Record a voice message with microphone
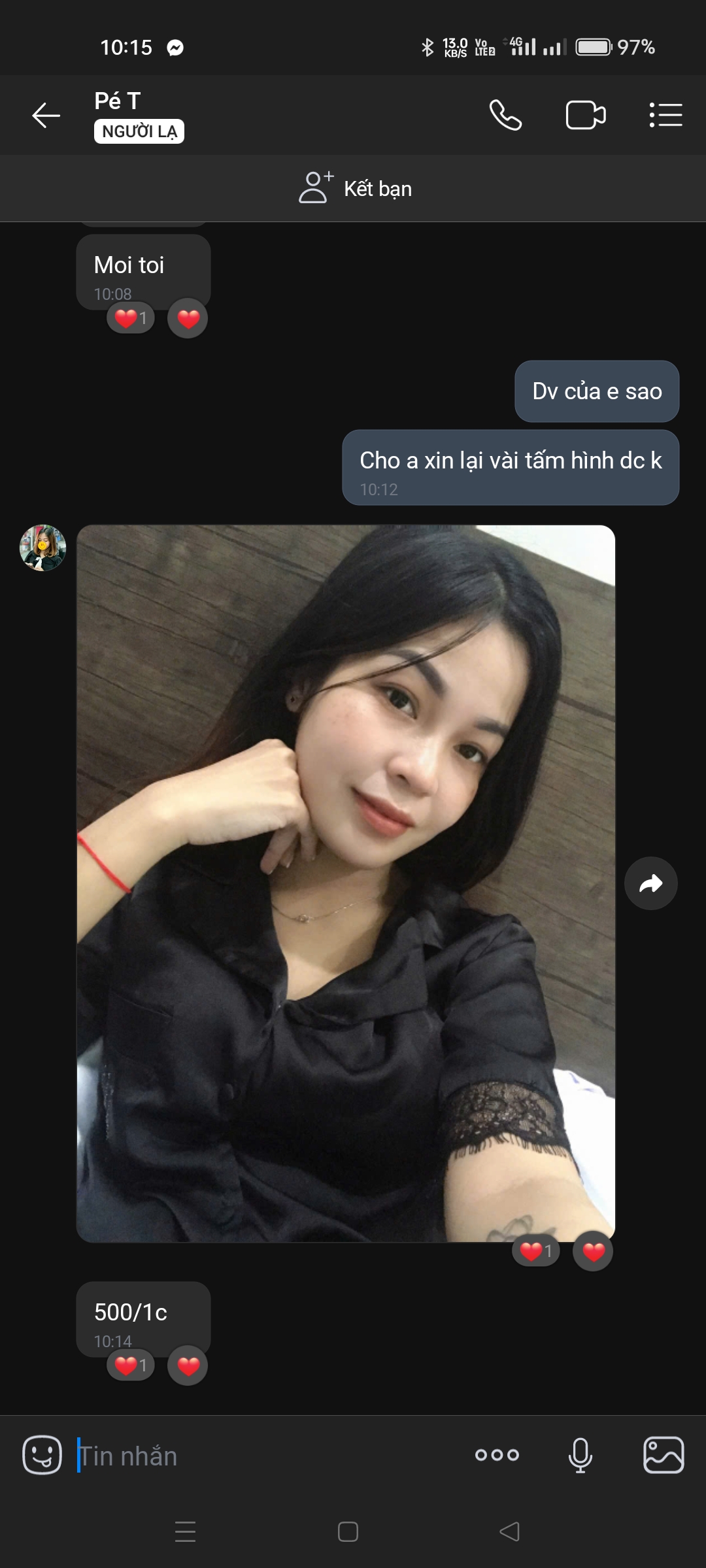The height and width of the screenshot is (1568, 706). (580, 1455)
